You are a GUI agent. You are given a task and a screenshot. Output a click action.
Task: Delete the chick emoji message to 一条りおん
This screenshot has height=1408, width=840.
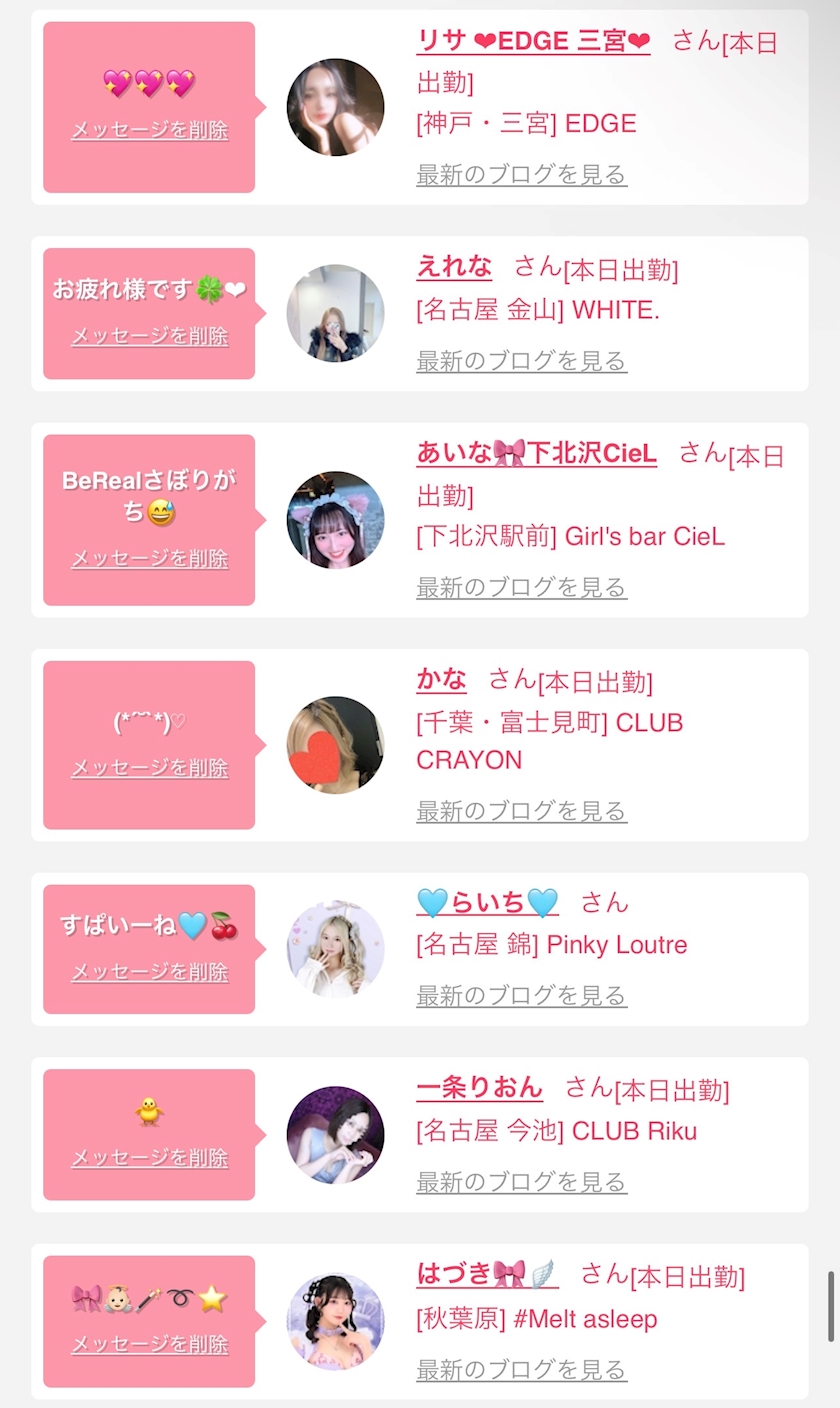[x=150, y=1158]
